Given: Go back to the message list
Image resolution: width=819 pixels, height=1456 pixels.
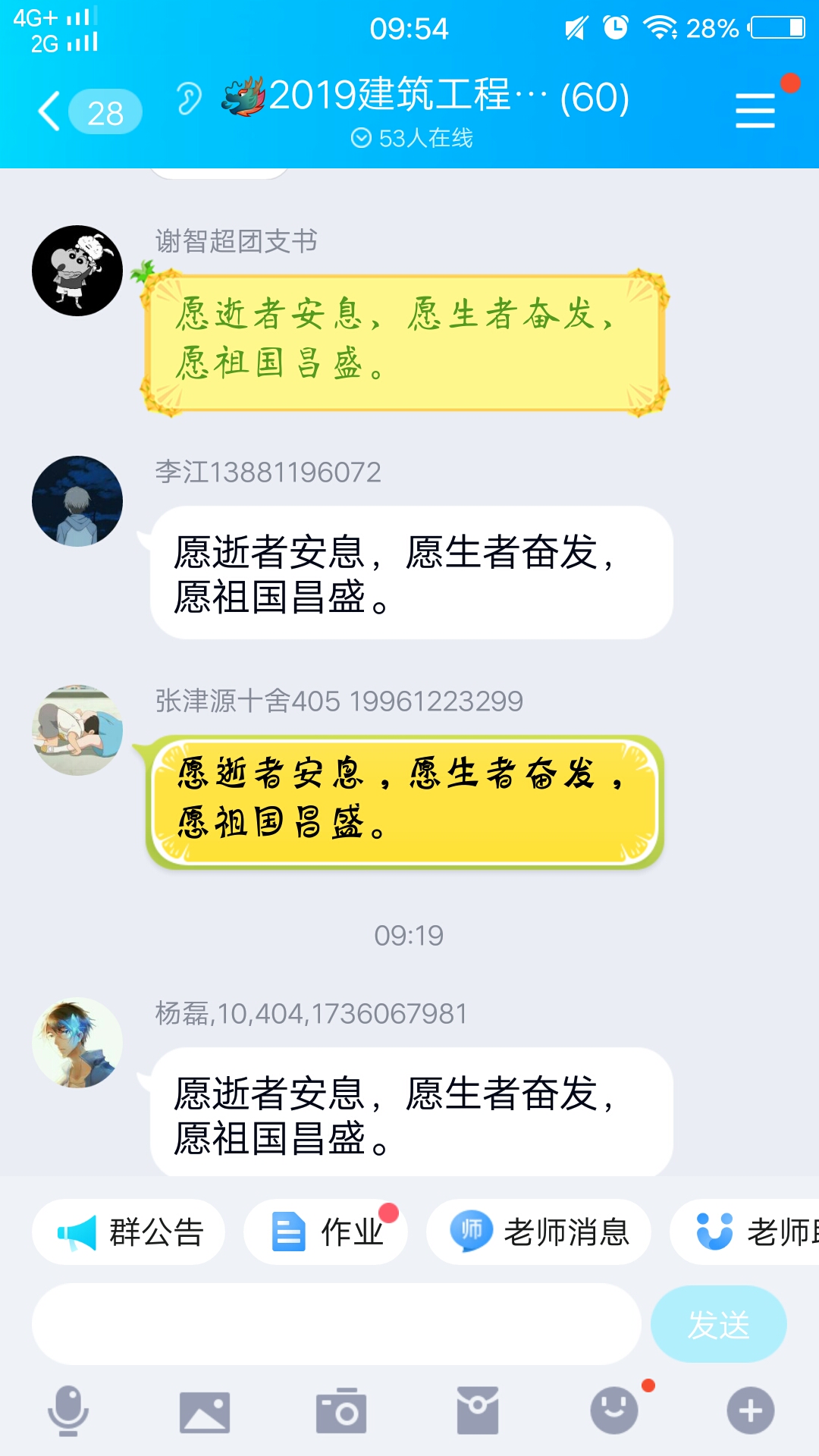Looking at the screenshot, I should coord(52,111).
